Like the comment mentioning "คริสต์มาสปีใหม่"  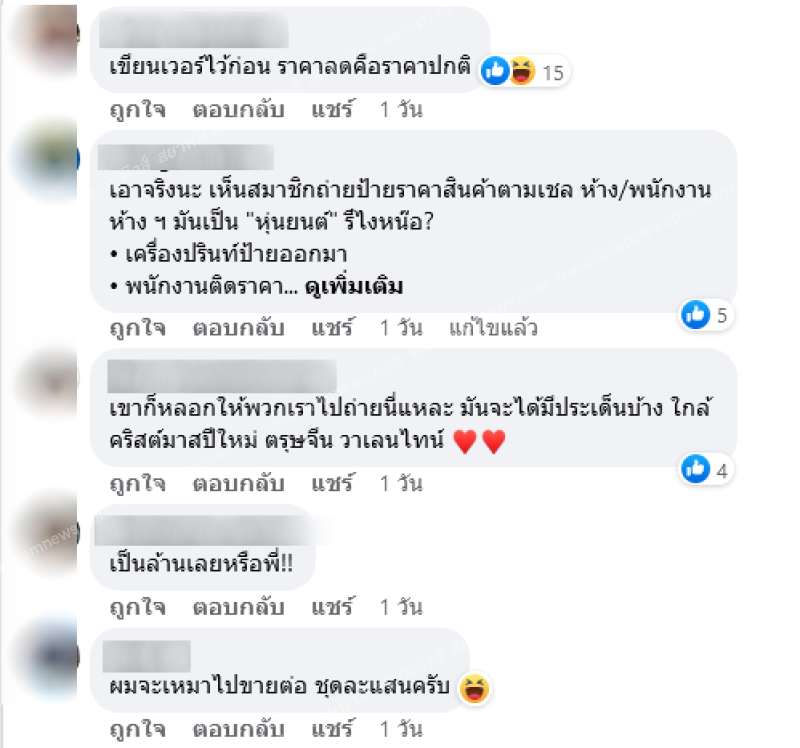pyautogui.click(x=138, y=484)
